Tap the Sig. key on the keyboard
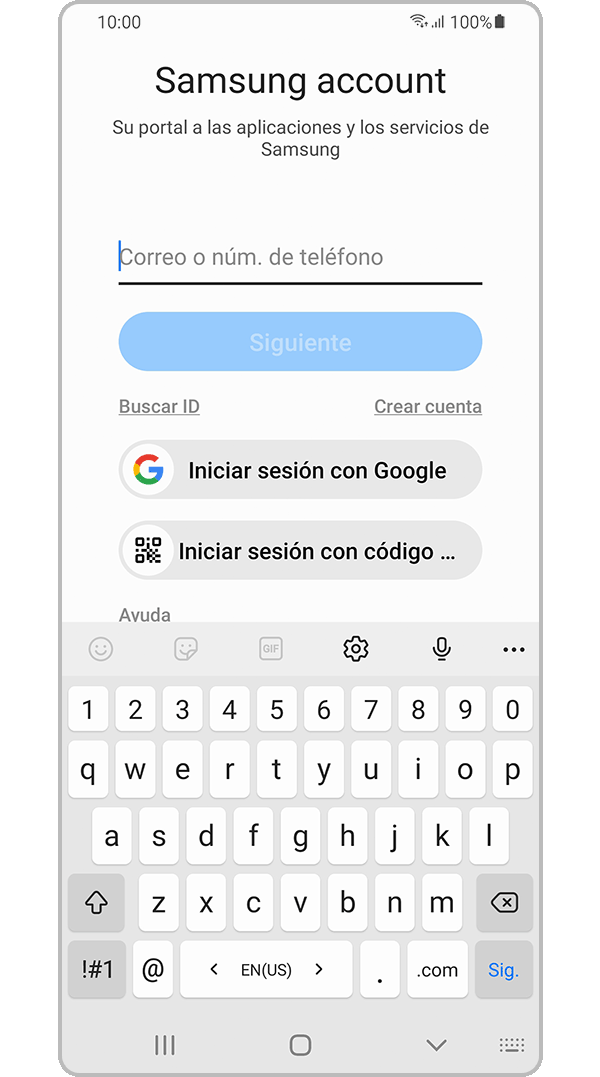 pyautogui.click(x=504, y=969)
